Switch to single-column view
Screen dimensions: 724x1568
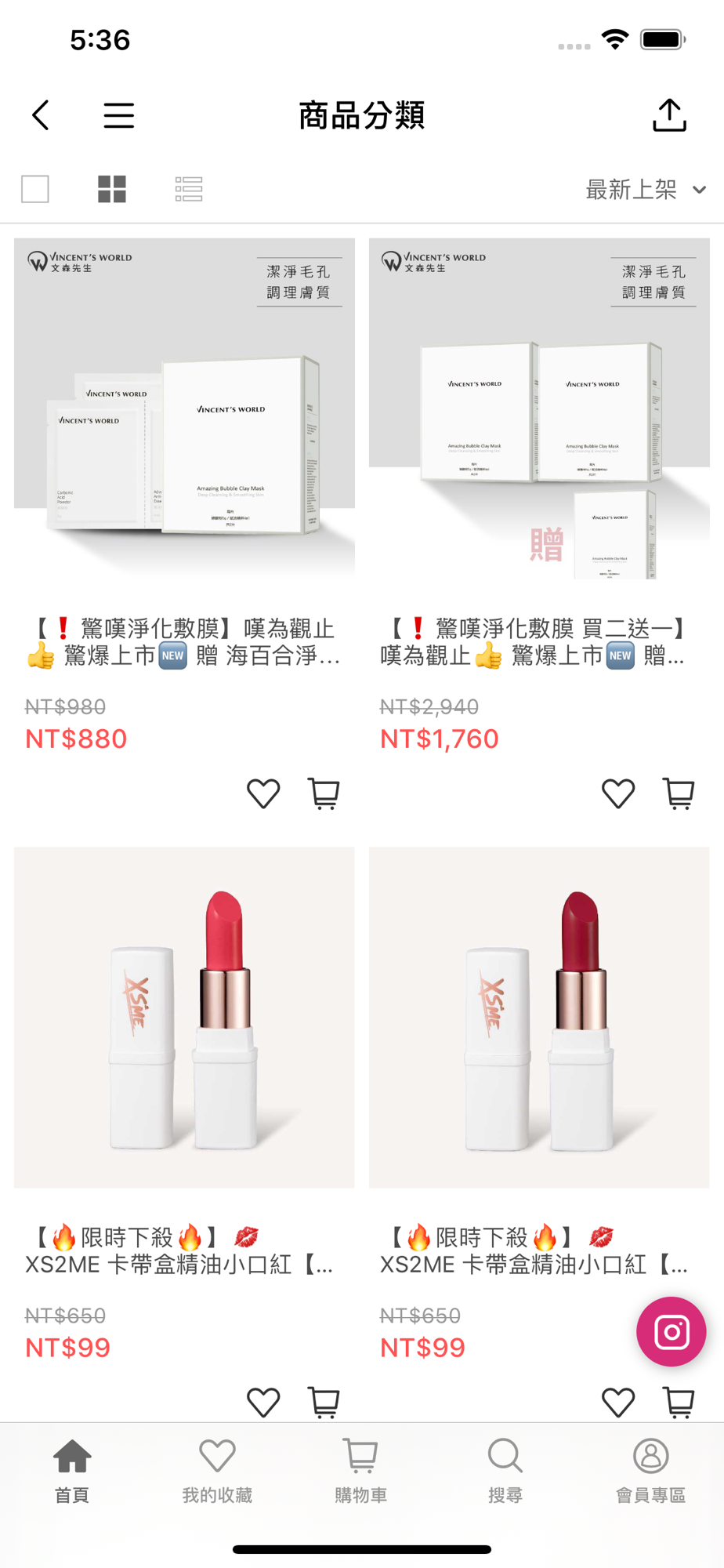coord(35,189)
